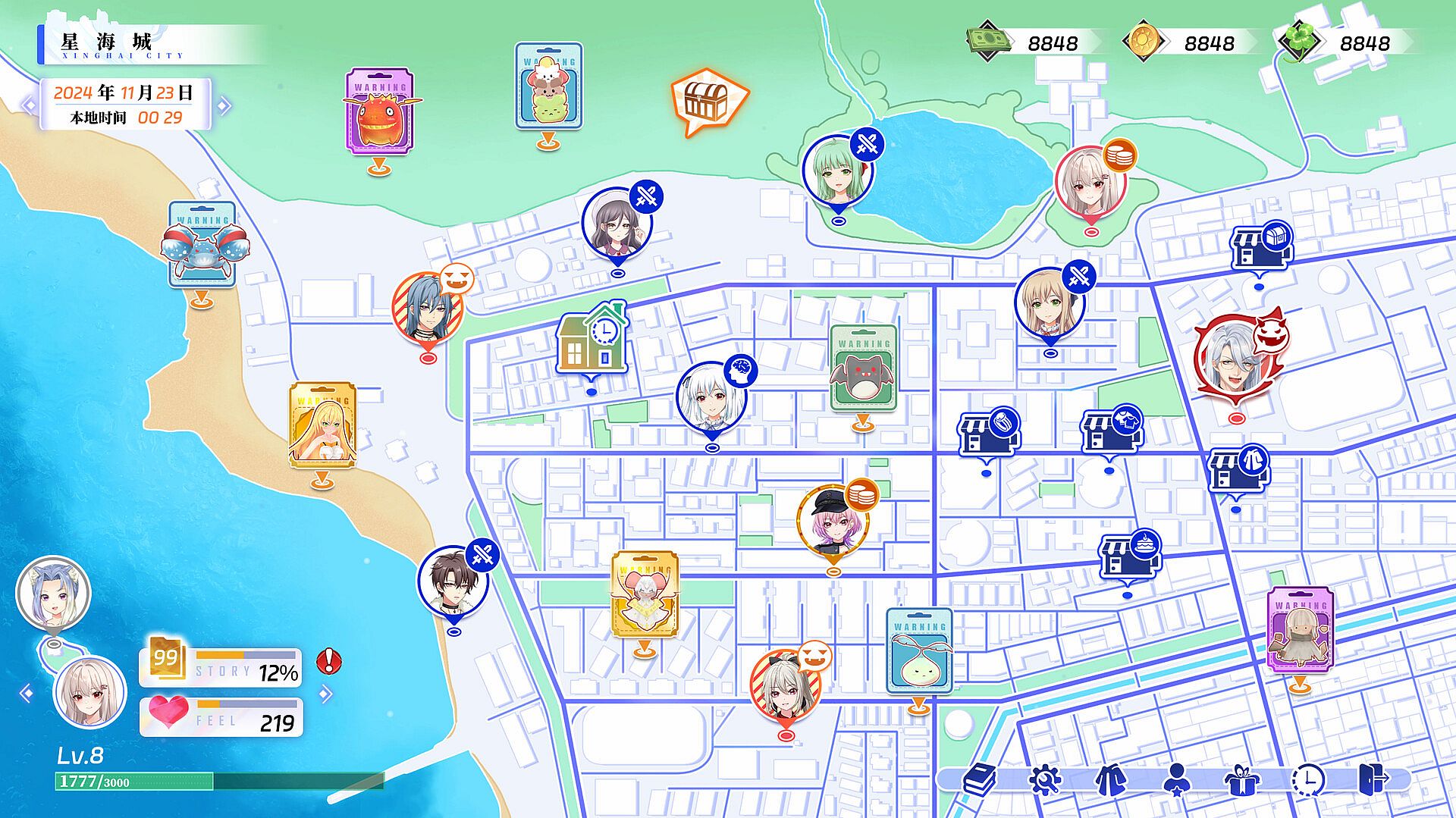Tap the blonde girl gold card
The width and height of the screenshot is (1456, 818).
tap(322, 425)
